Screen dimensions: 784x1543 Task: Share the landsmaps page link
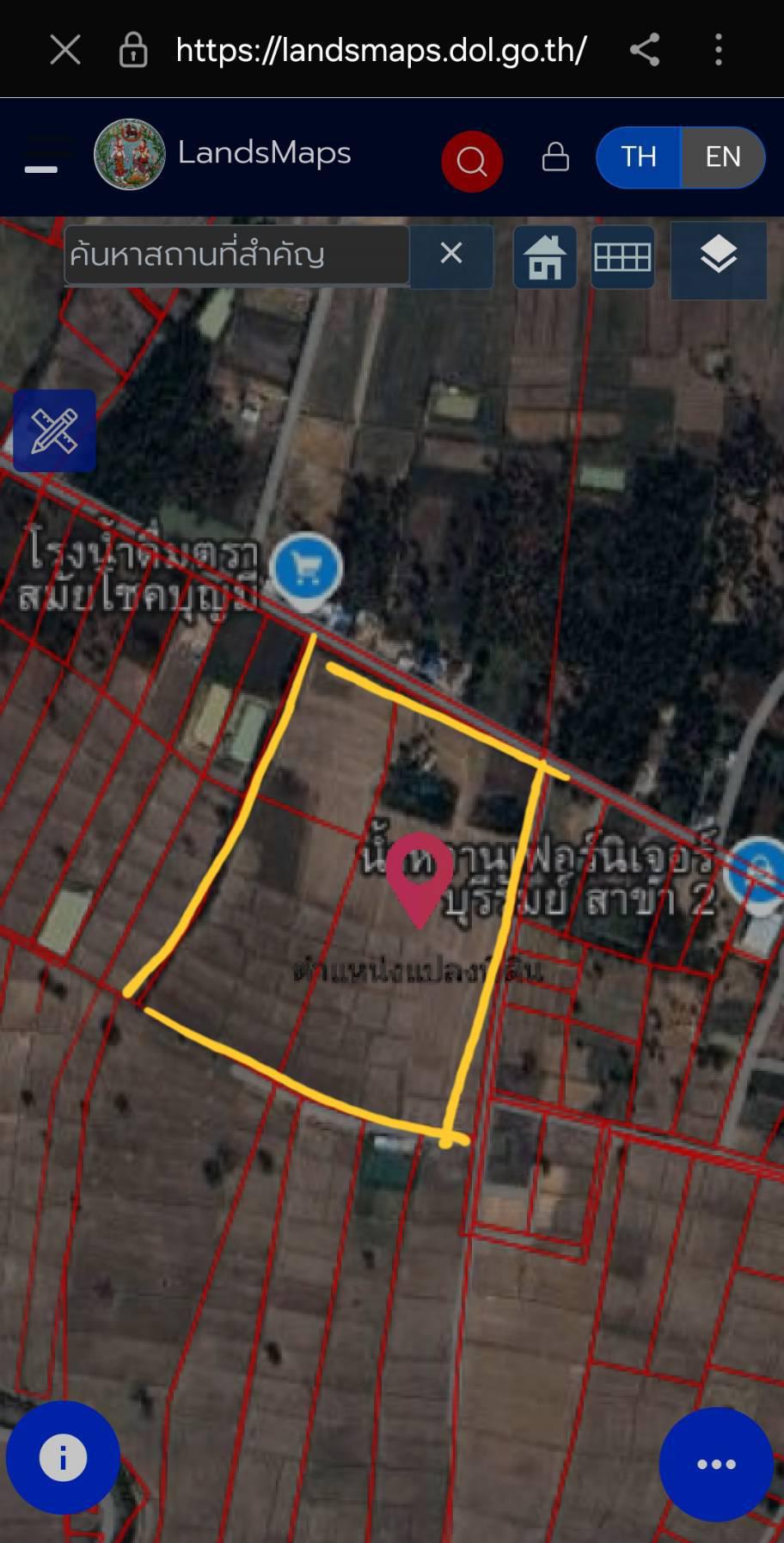point(645,50)
